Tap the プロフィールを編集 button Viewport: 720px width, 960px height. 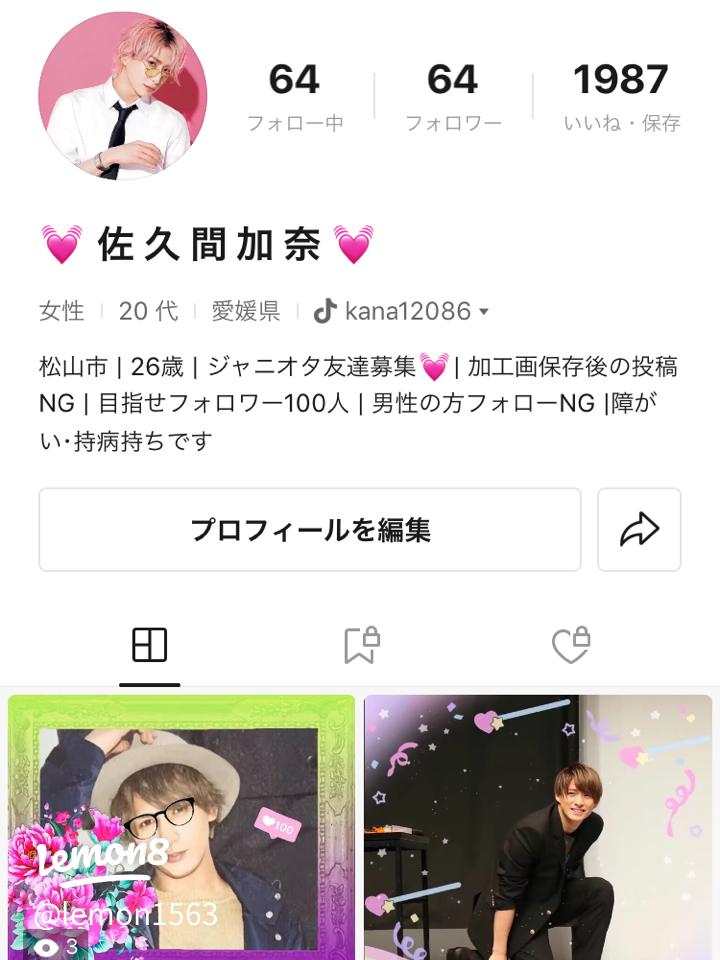point(310,529)
